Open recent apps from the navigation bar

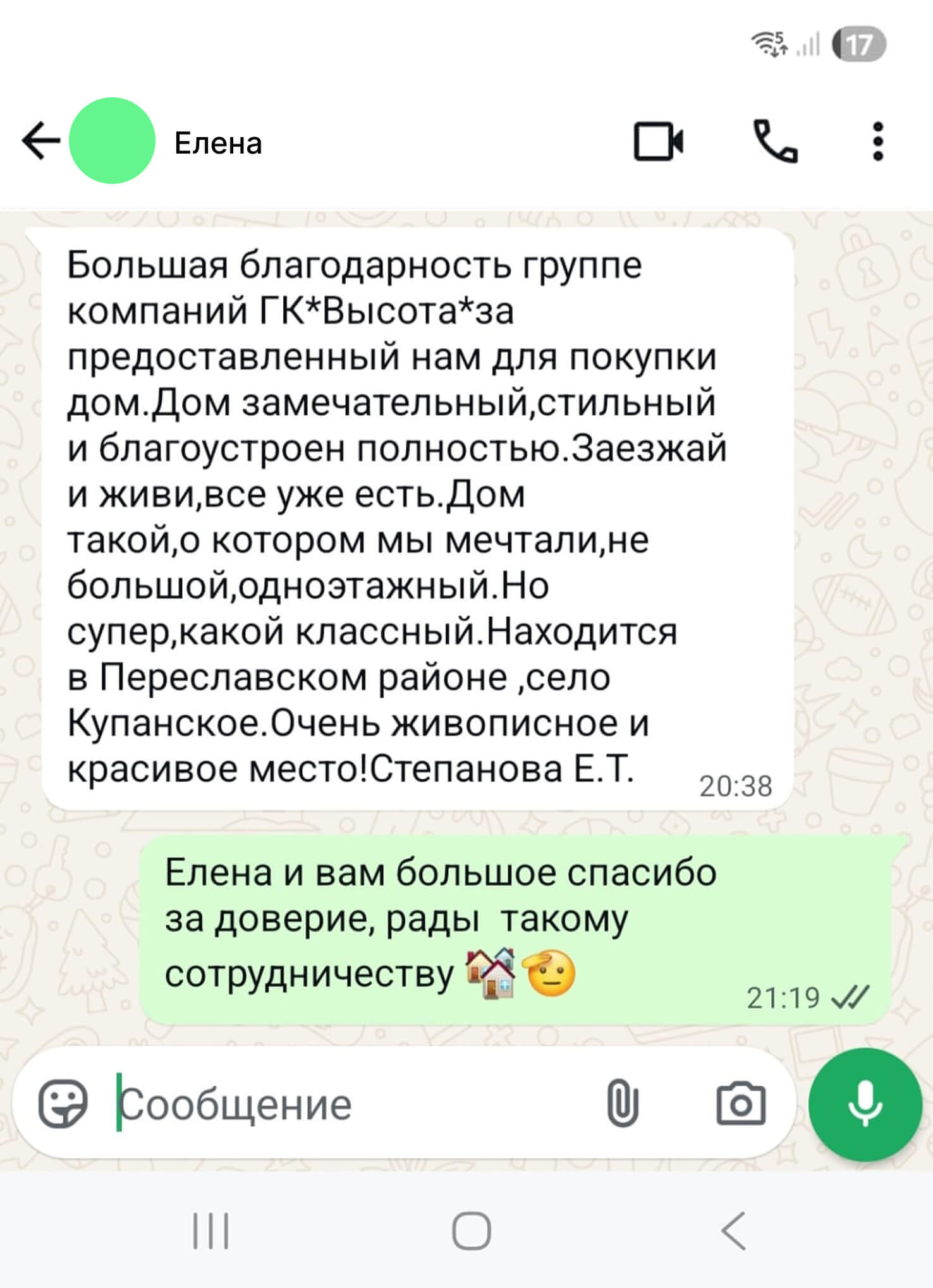210,1230
